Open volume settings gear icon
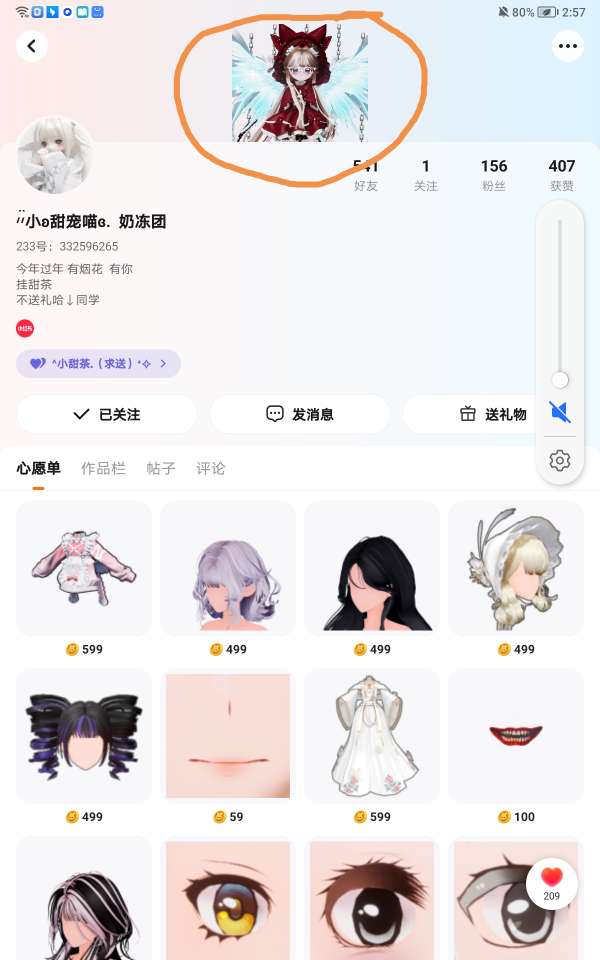Screen dimensions: 600x960 [560, 460]
